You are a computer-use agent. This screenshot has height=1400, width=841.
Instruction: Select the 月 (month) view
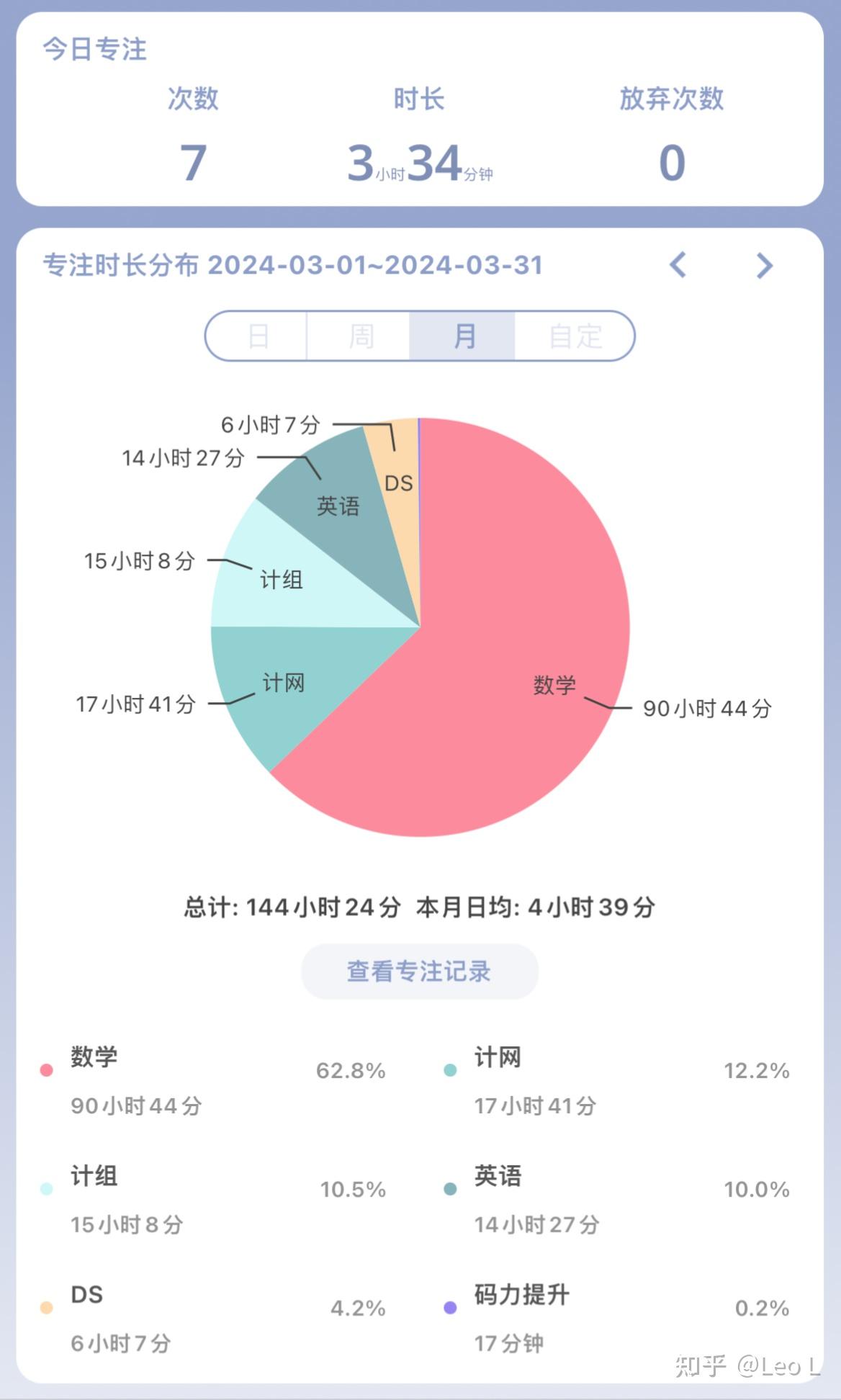tap(462, 336)
